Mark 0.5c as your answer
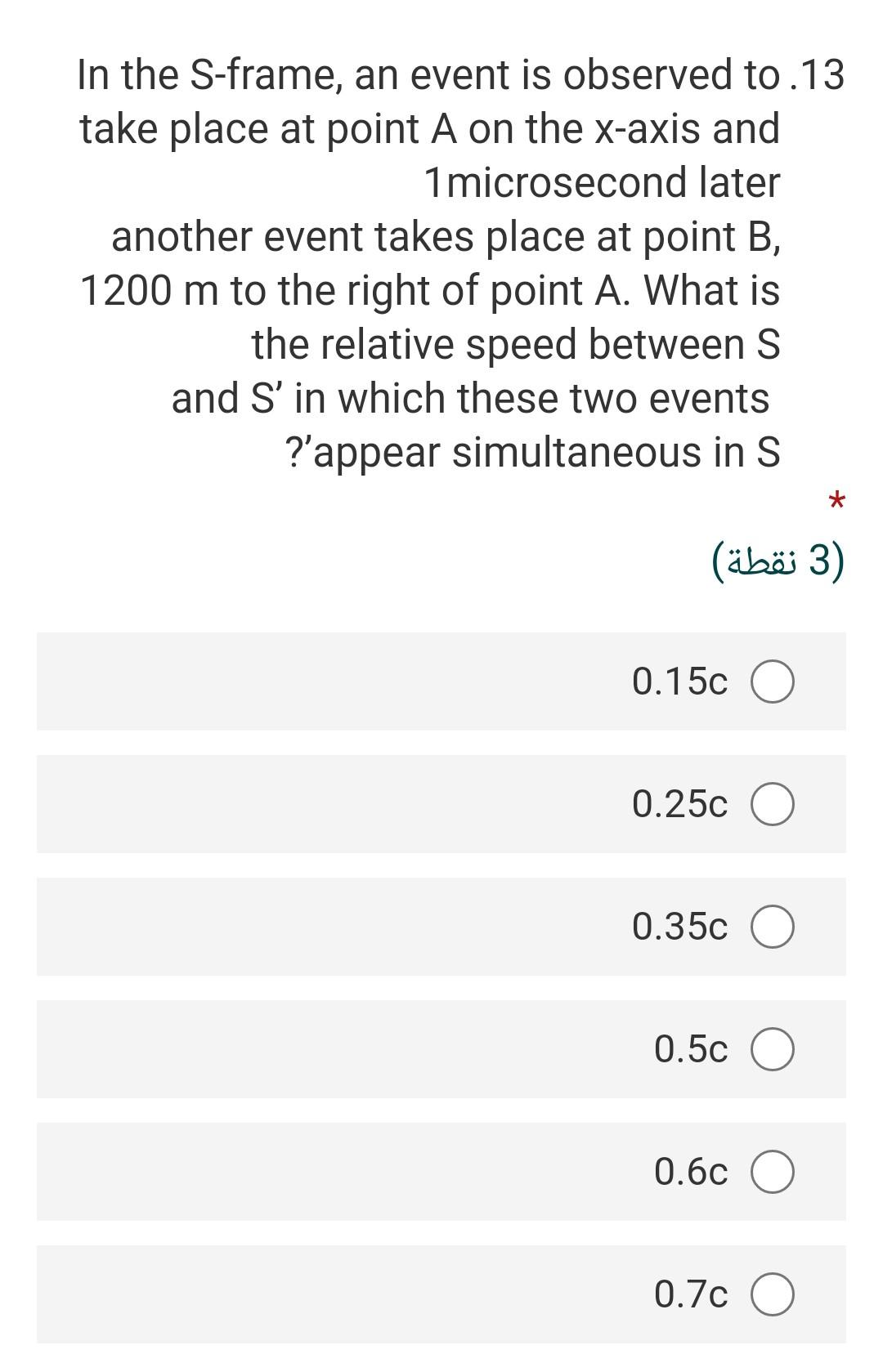This screenshot has width=883, height=1372. (772, 1050)
